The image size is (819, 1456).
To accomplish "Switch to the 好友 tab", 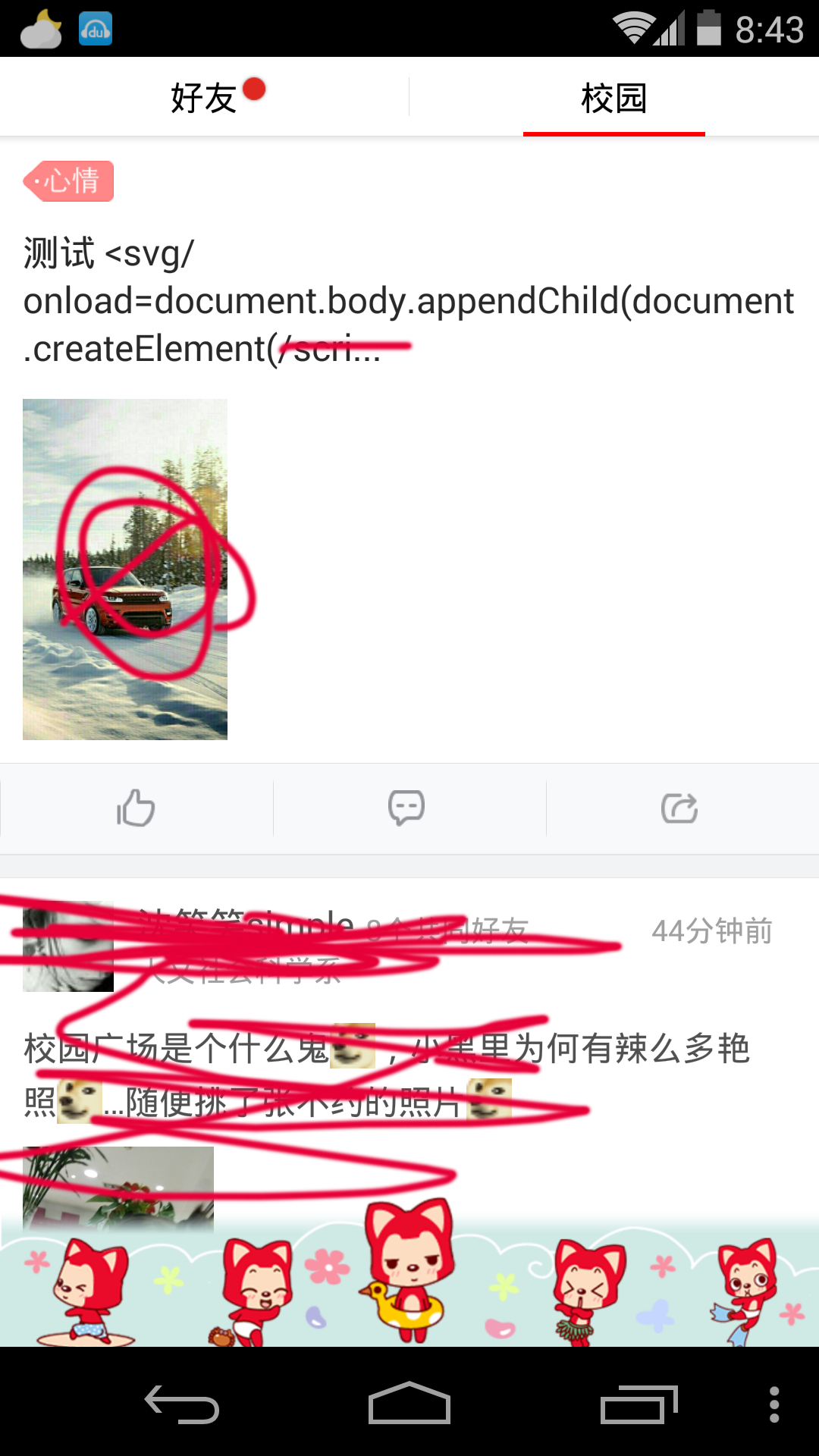I will click(205, 98).
